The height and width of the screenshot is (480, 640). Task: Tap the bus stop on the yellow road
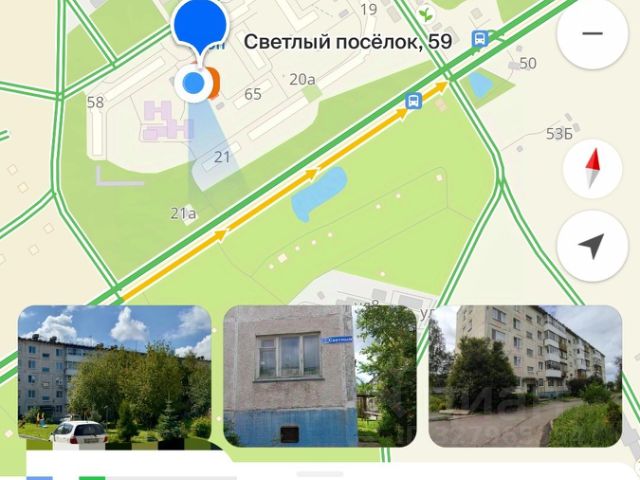tap(413, 100)
